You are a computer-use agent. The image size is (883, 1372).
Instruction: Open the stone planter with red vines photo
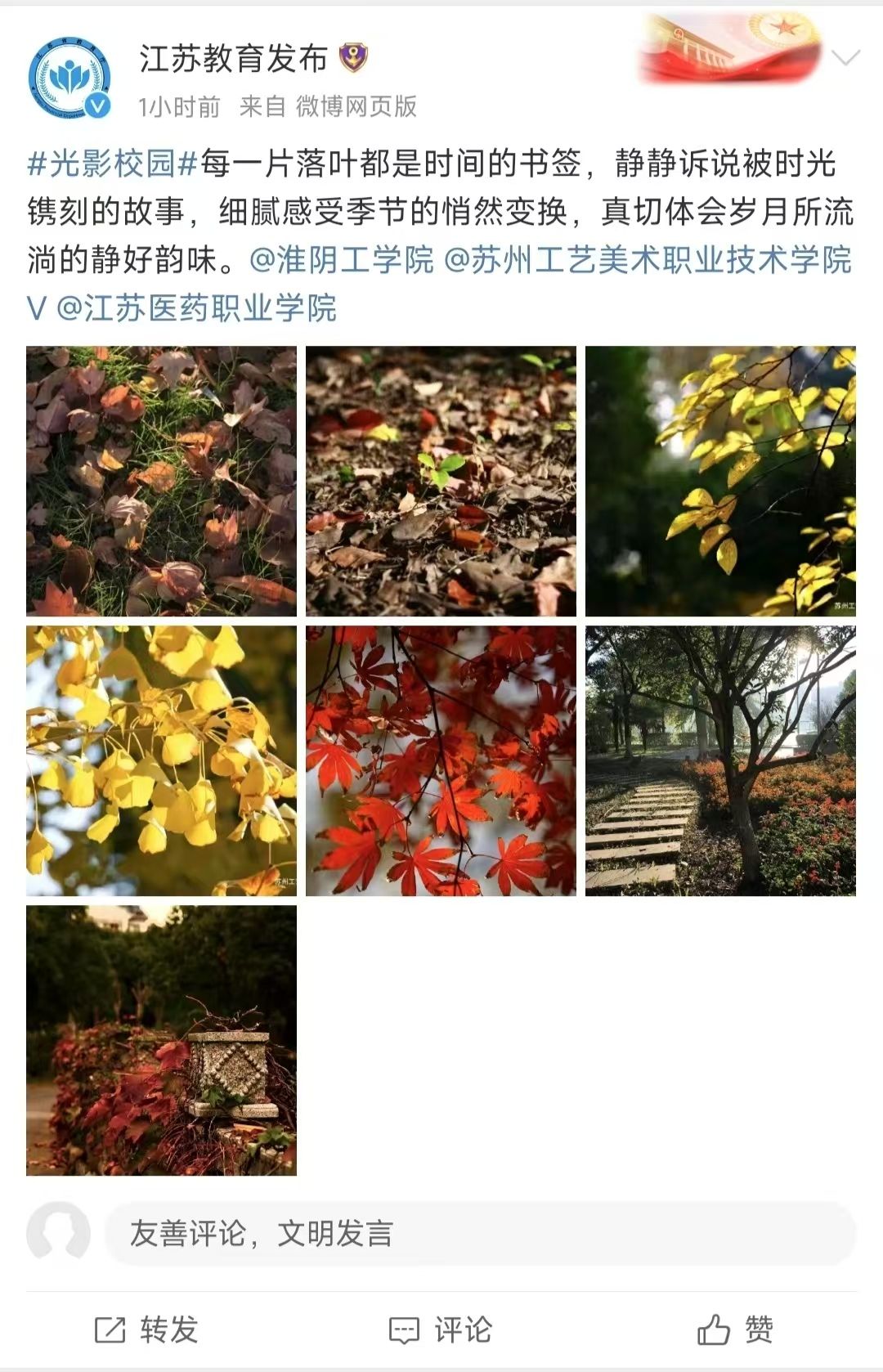point(161,1040)
